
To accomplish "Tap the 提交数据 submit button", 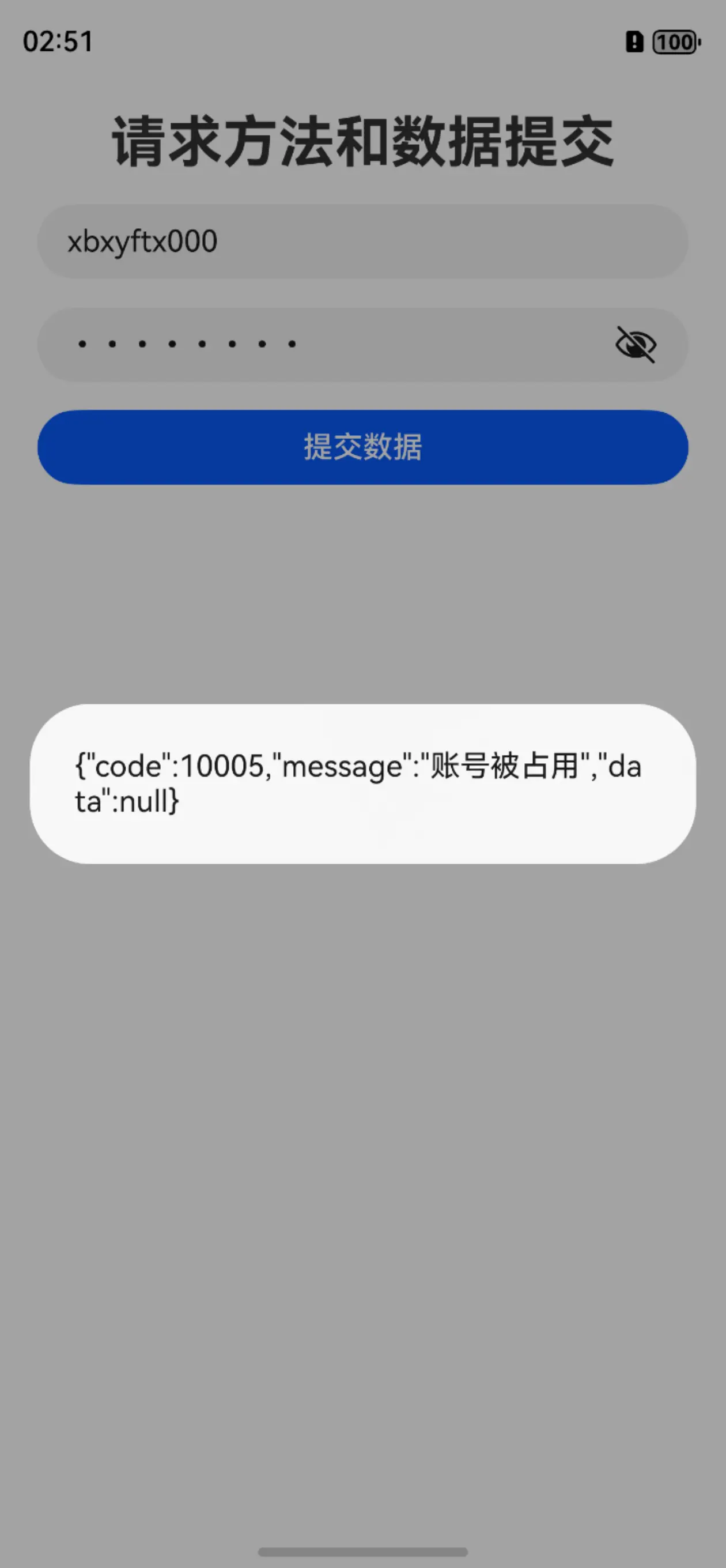I will pos(362,447).
